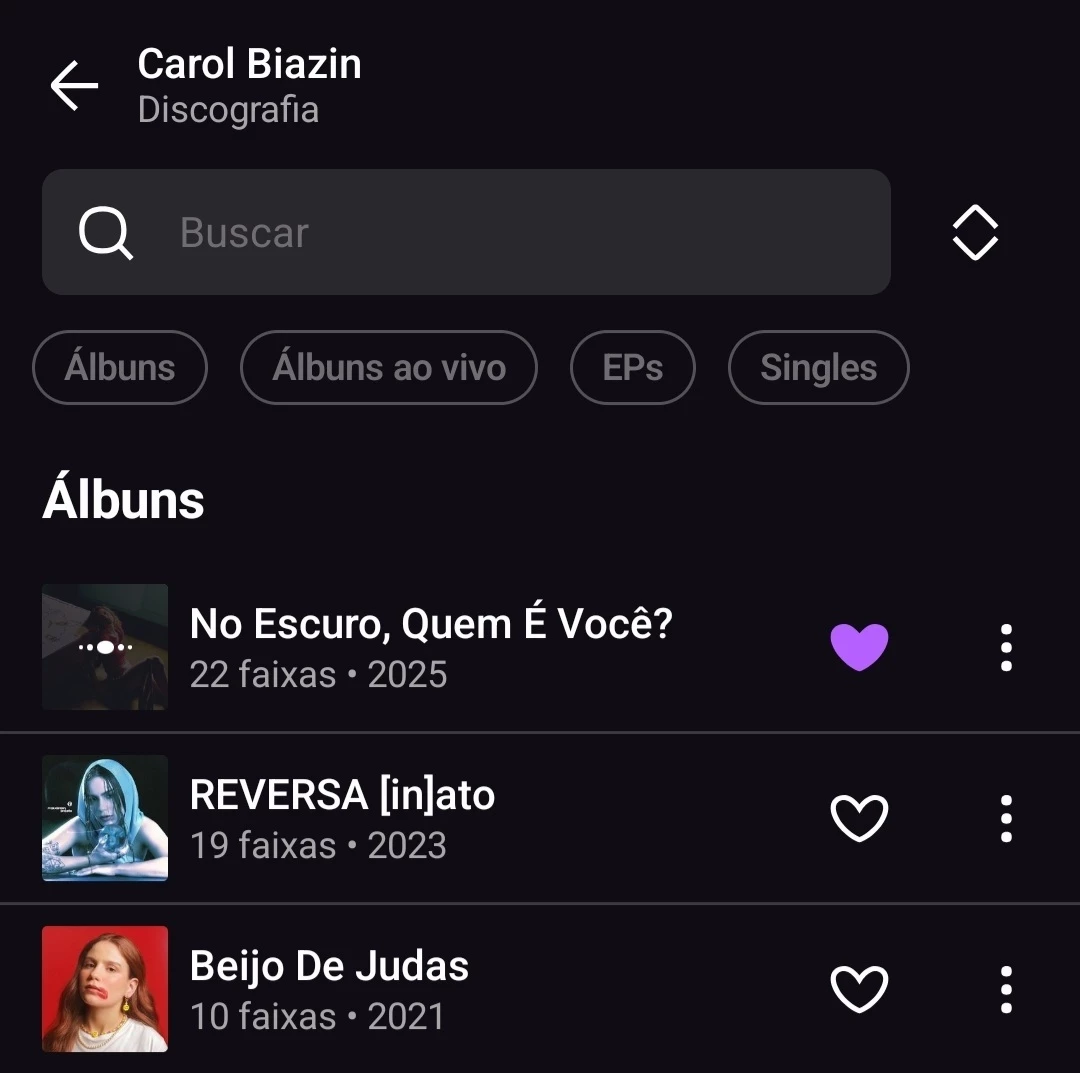Screen dimensions: 1080x1073
Task: Filter the discography by Singles
Action: (818, 368)
